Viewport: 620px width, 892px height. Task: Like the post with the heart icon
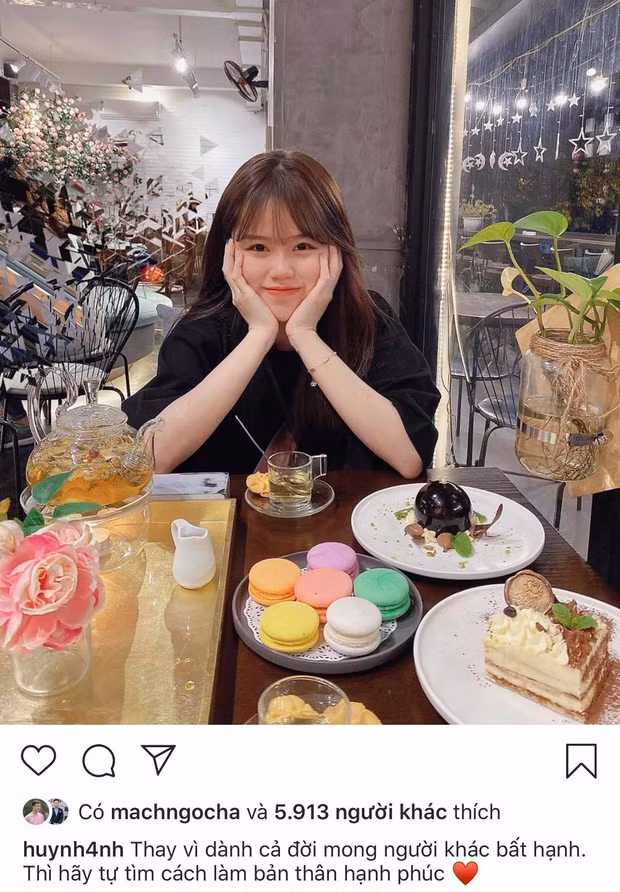pyautogui.click(x=38, y=760)
